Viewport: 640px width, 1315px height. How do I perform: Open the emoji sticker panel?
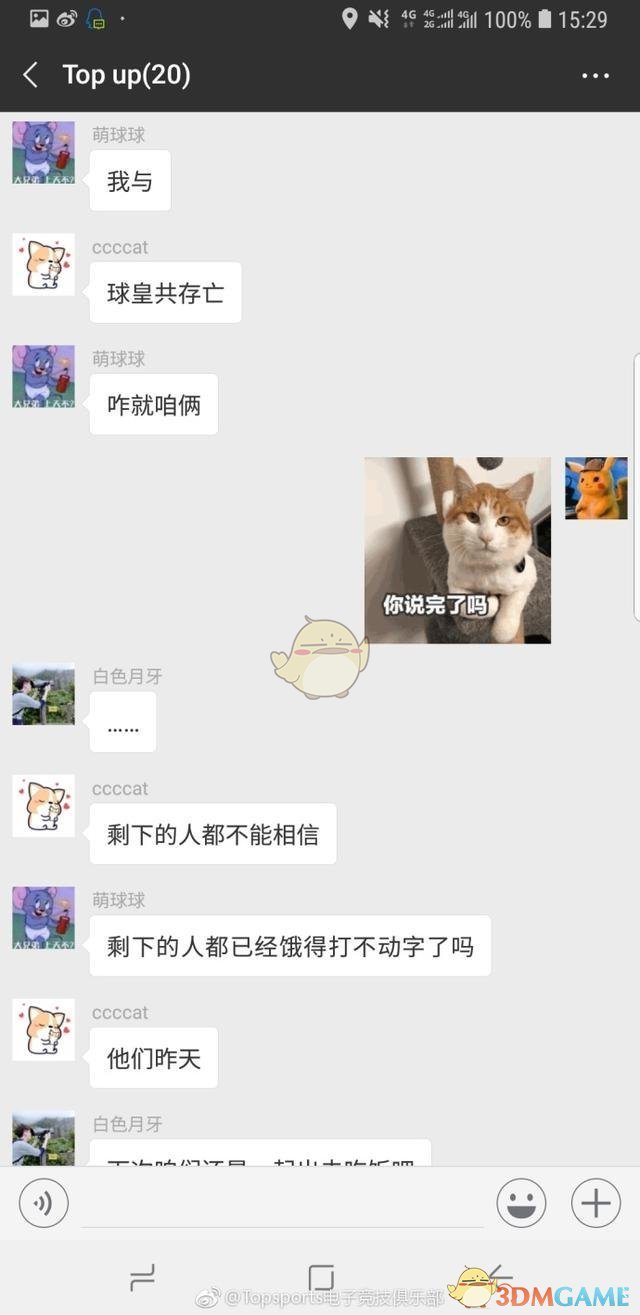521,1203
